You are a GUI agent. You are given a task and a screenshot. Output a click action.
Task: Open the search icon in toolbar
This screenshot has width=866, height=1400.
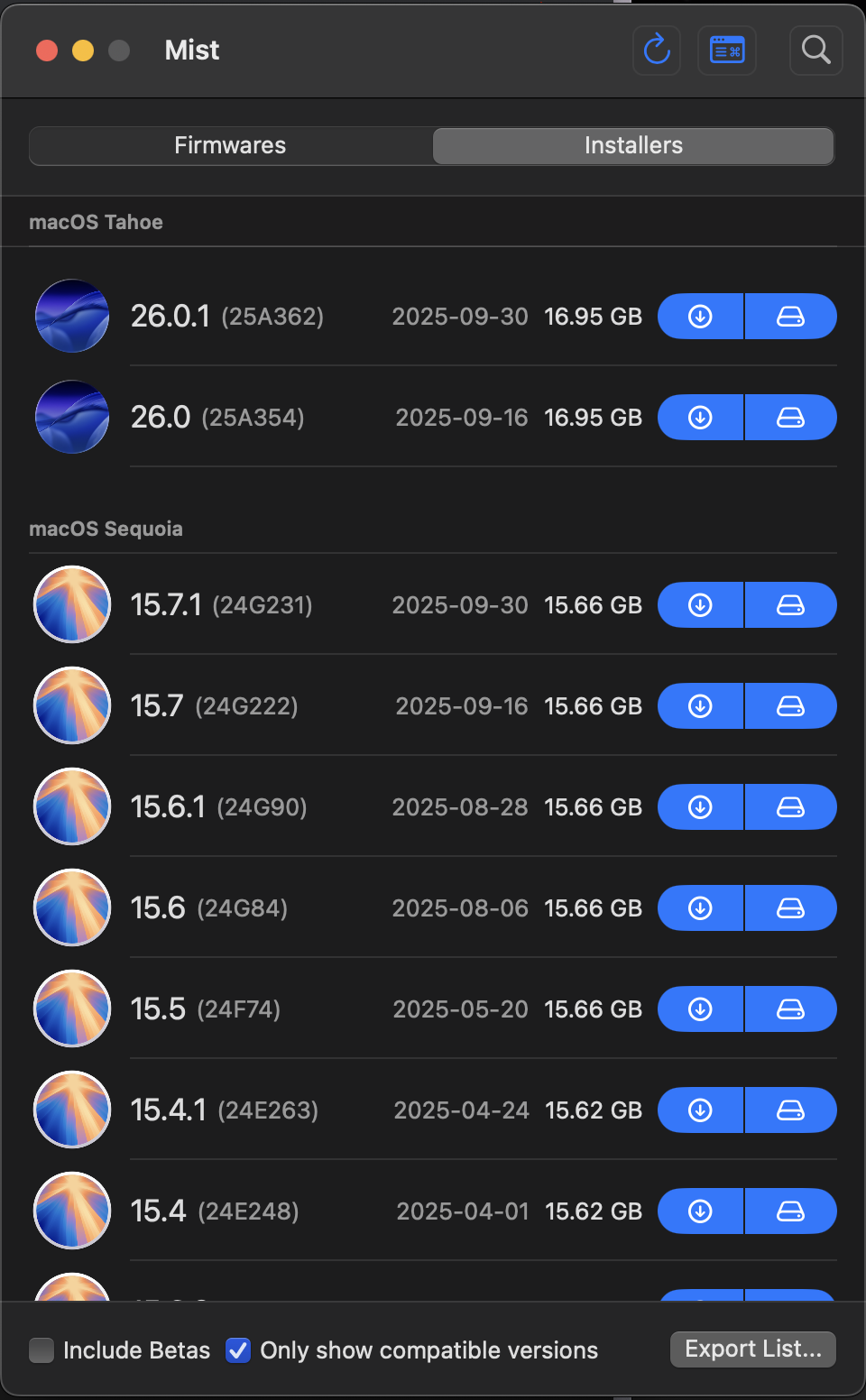point(815,50)
